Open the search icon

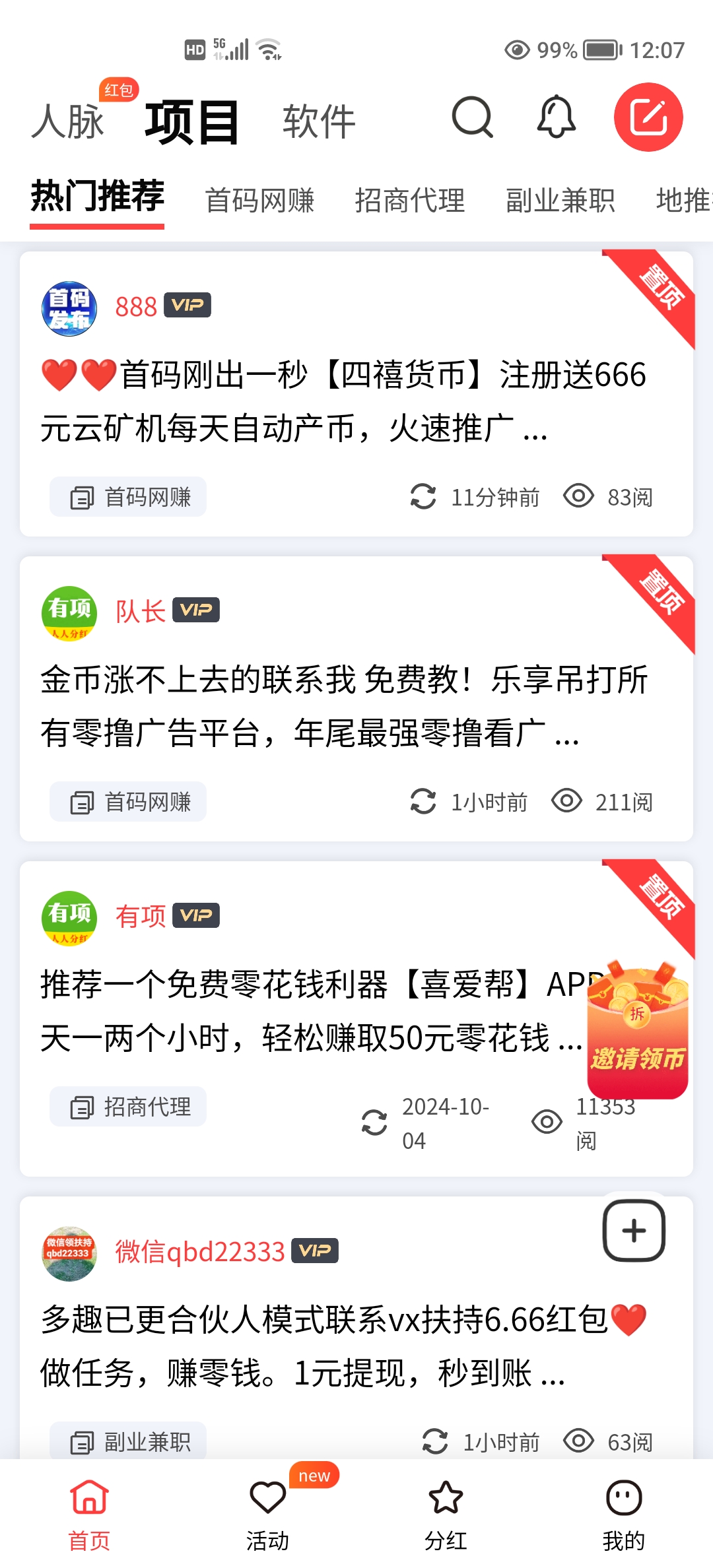[473, 117]
